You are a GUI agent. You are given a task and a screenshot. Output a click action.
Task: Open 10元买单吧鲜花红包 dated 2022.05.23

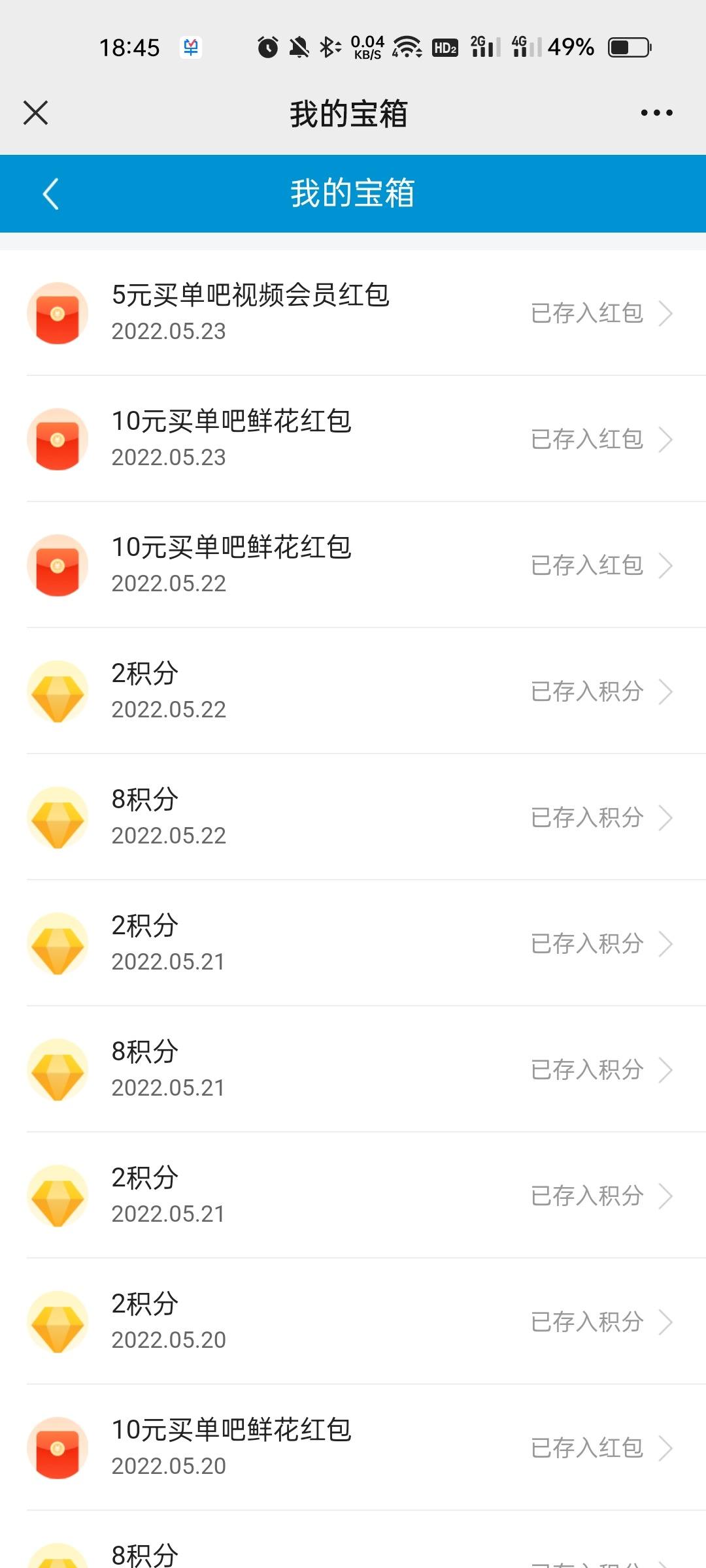click(353, 439)
